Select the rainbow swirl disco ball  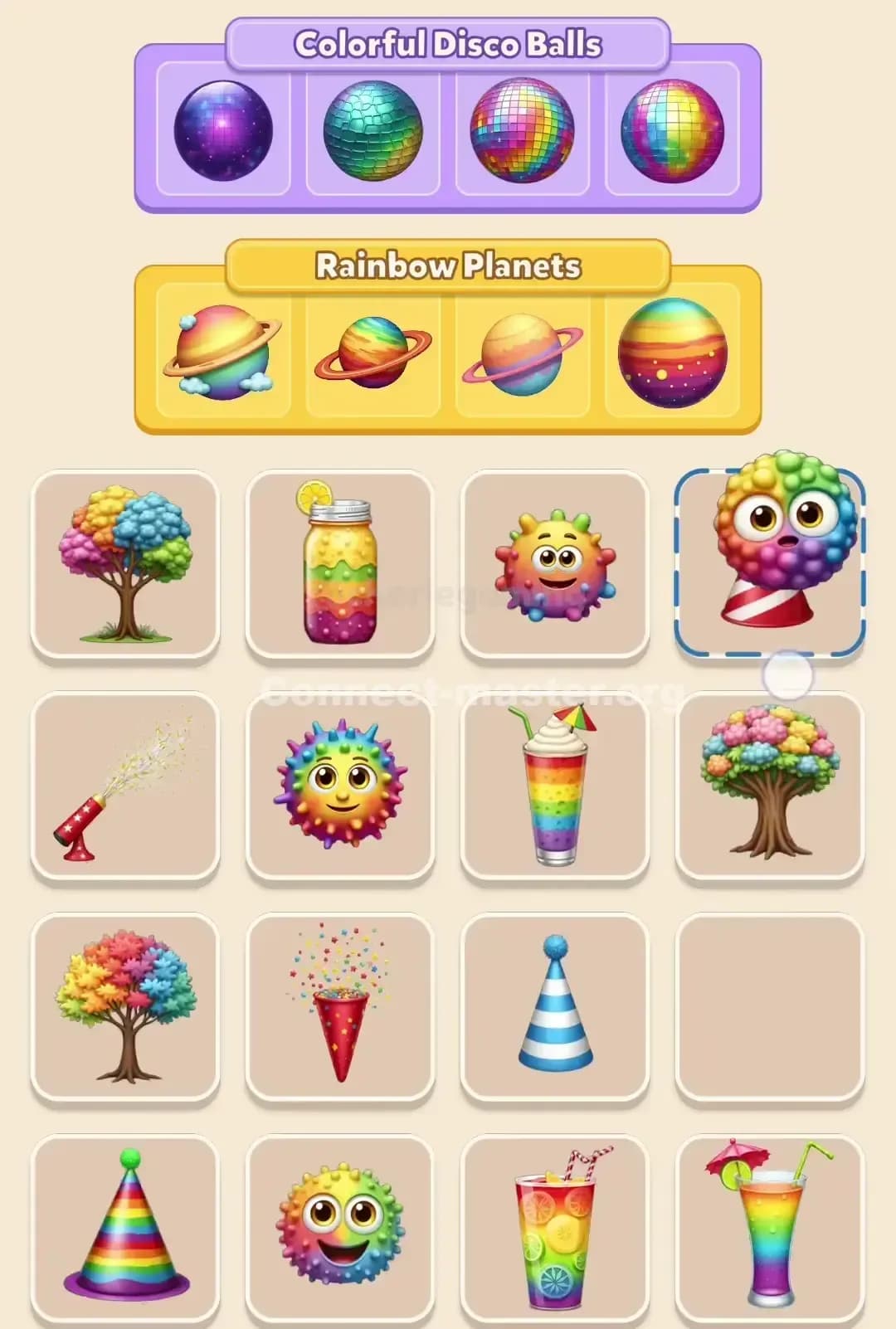(x=669, y=131)
